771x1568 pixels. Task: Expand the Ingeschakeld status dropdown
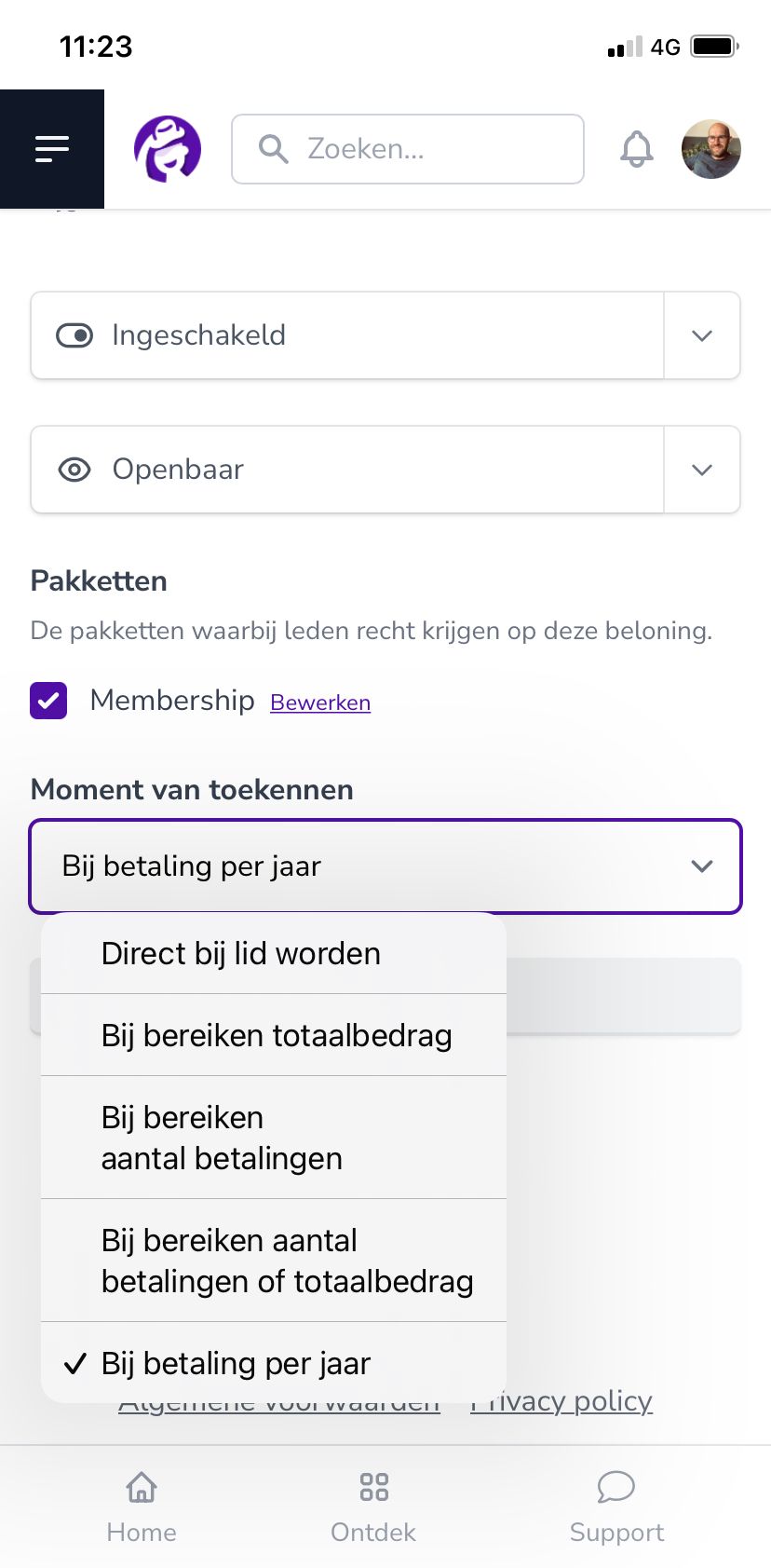(x=701, y=335)
